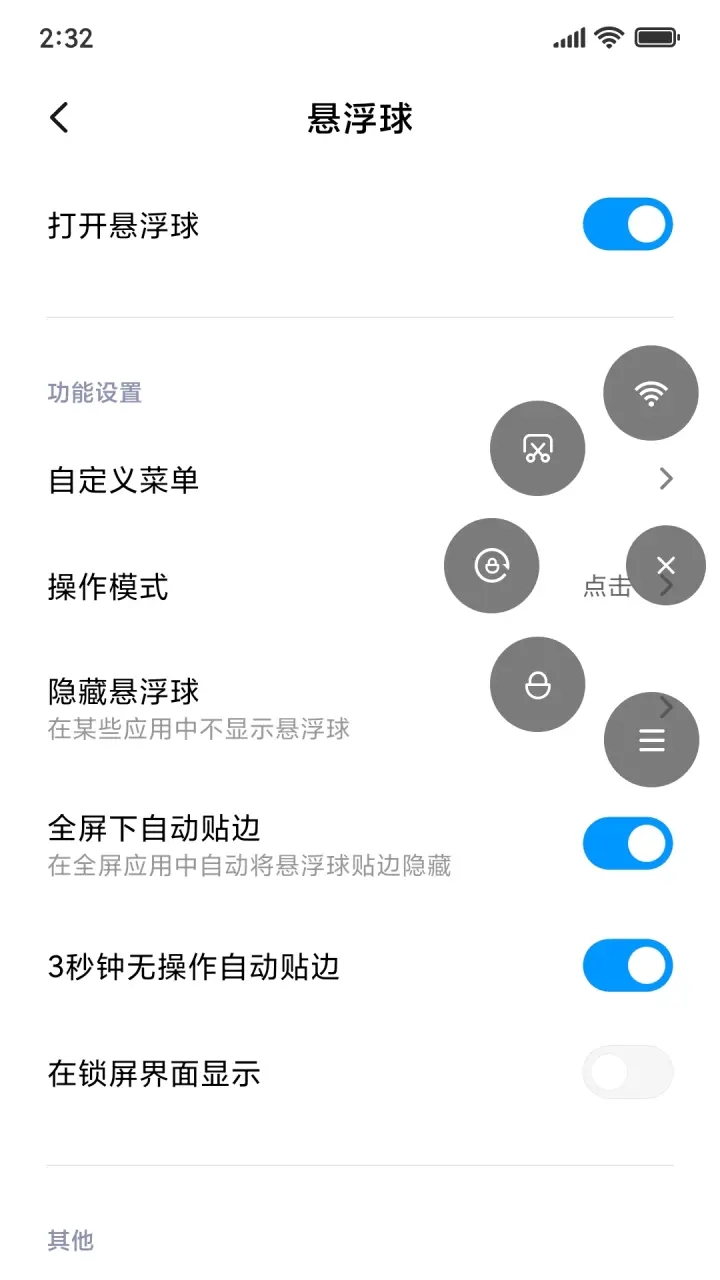Disable 全屏下自动贴边 switch
The image size is (720, 1280).
pos(627,844)
